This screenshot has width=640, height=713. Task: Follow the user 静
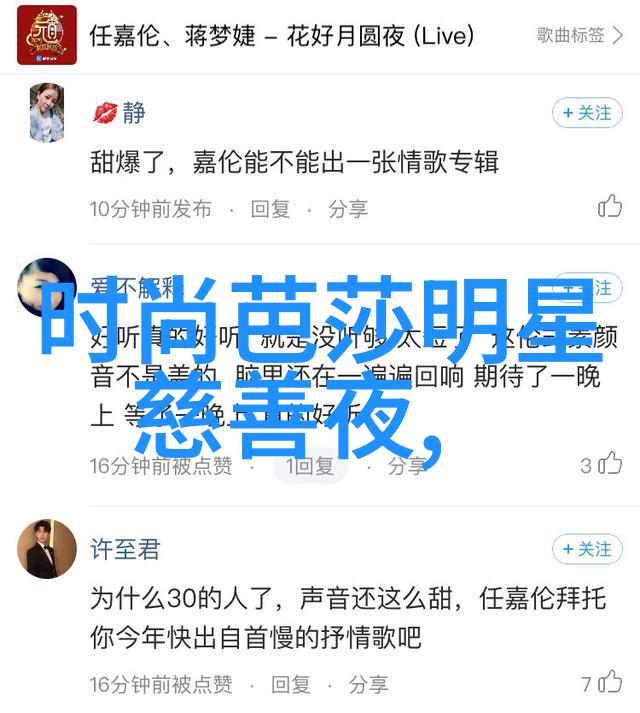pos(587,113)
